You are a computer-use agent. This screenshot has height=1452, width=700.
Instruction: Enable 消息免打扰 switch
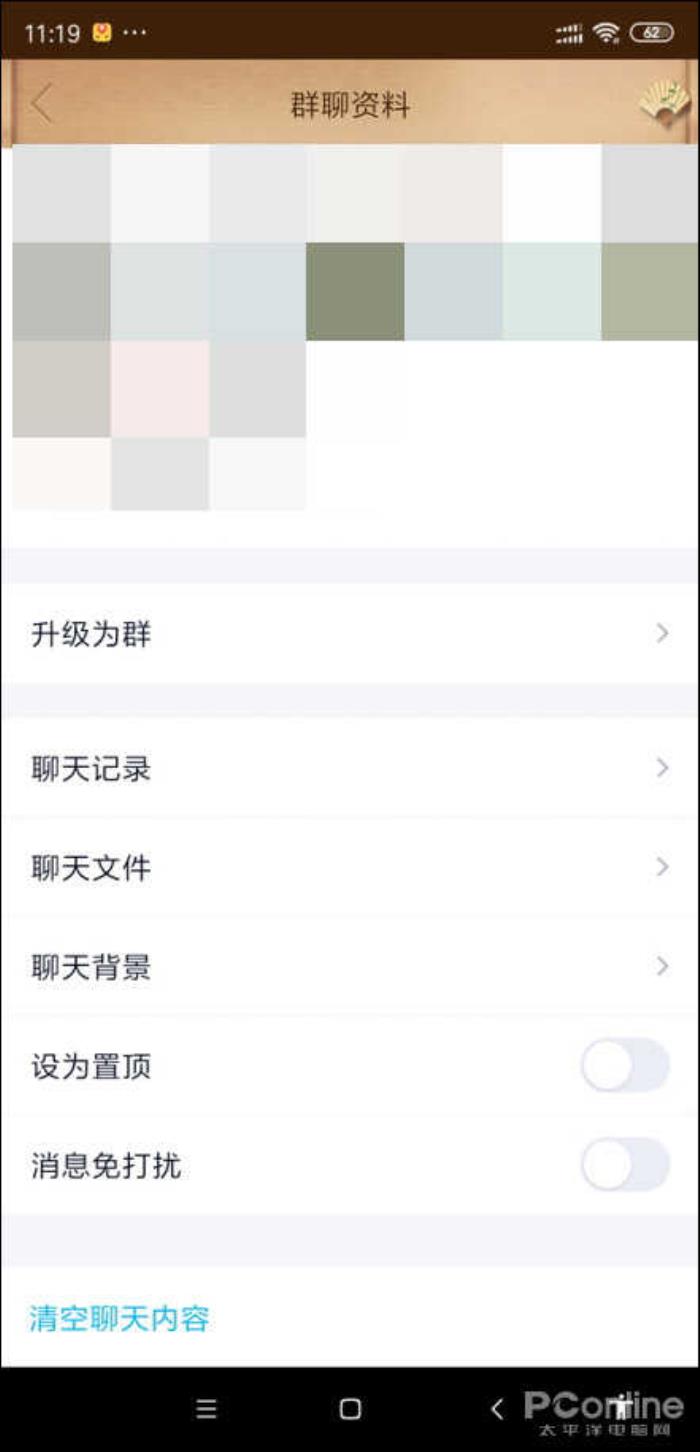pyautogui.click(x=625, y=1165)
